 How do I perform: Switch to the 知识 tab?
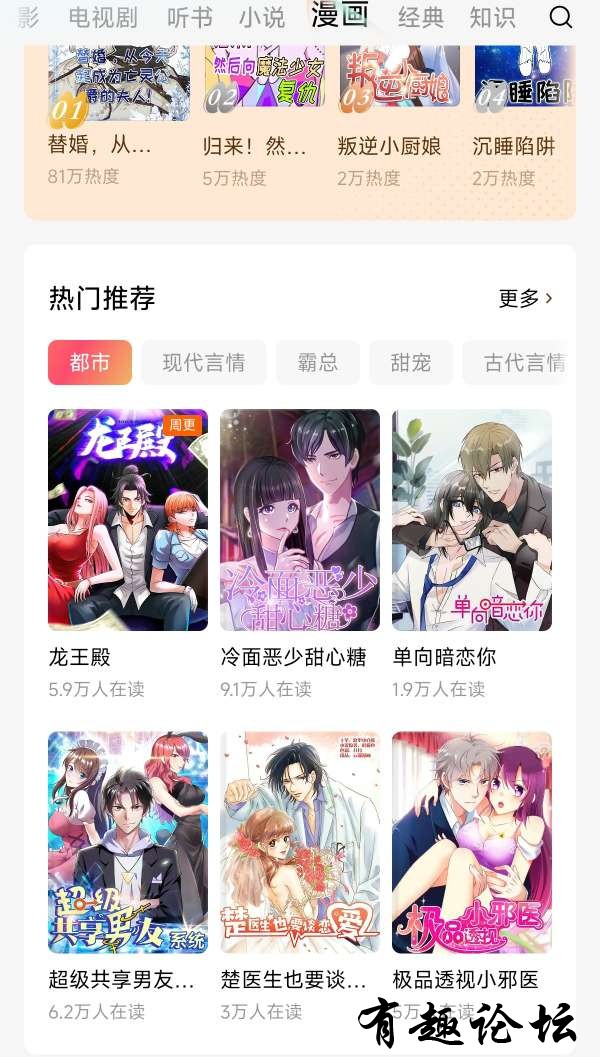click(x=492, y=17)
